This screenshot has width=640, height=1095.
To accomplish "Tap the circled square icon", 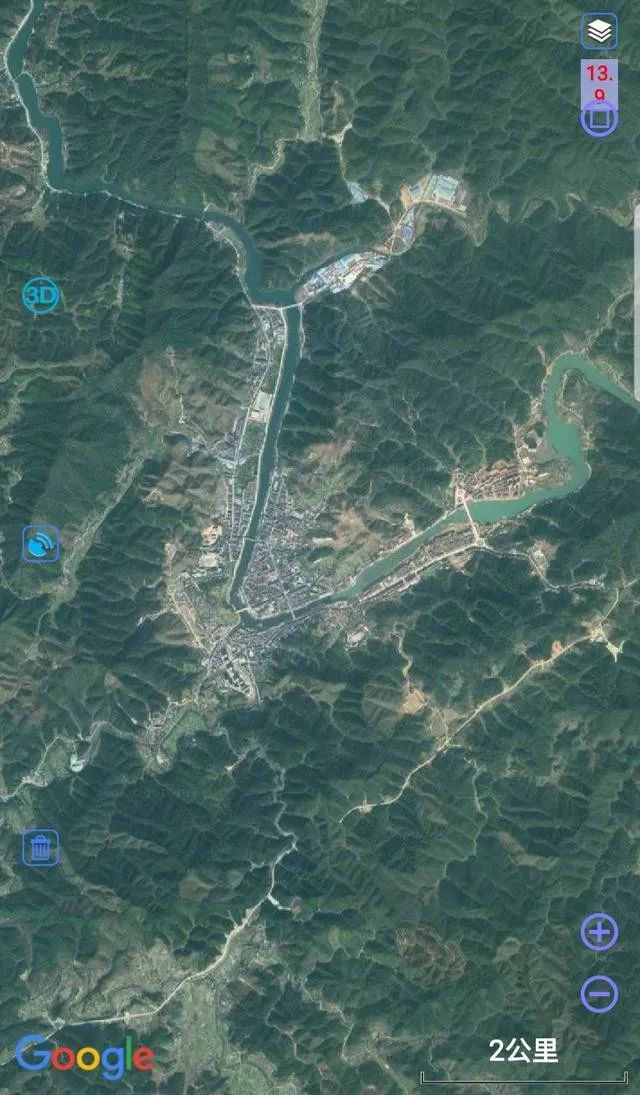I will [599, 118].
